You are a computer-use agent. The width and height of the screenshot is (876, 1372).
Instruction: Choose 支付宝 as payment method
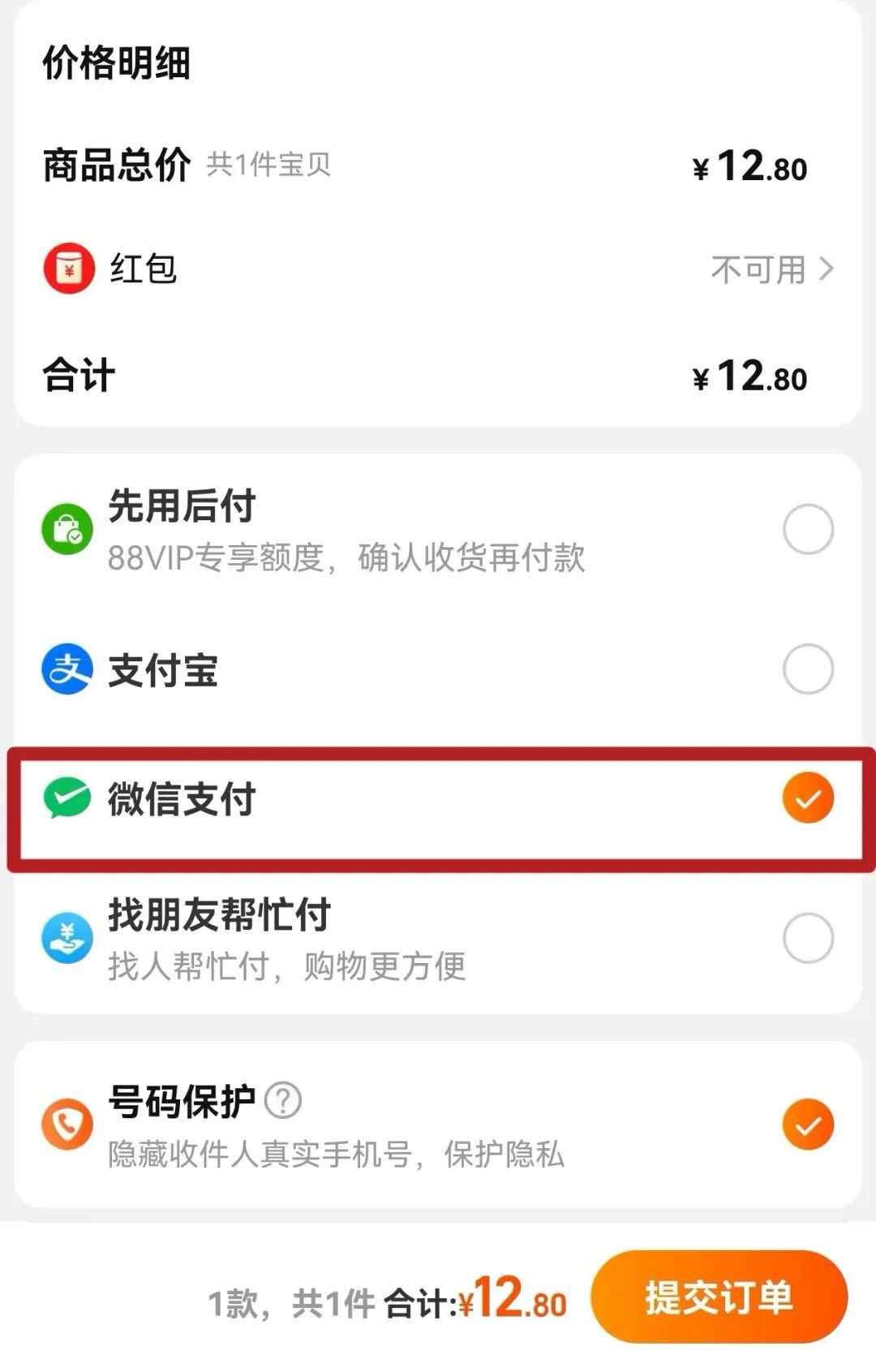[808, 669]
